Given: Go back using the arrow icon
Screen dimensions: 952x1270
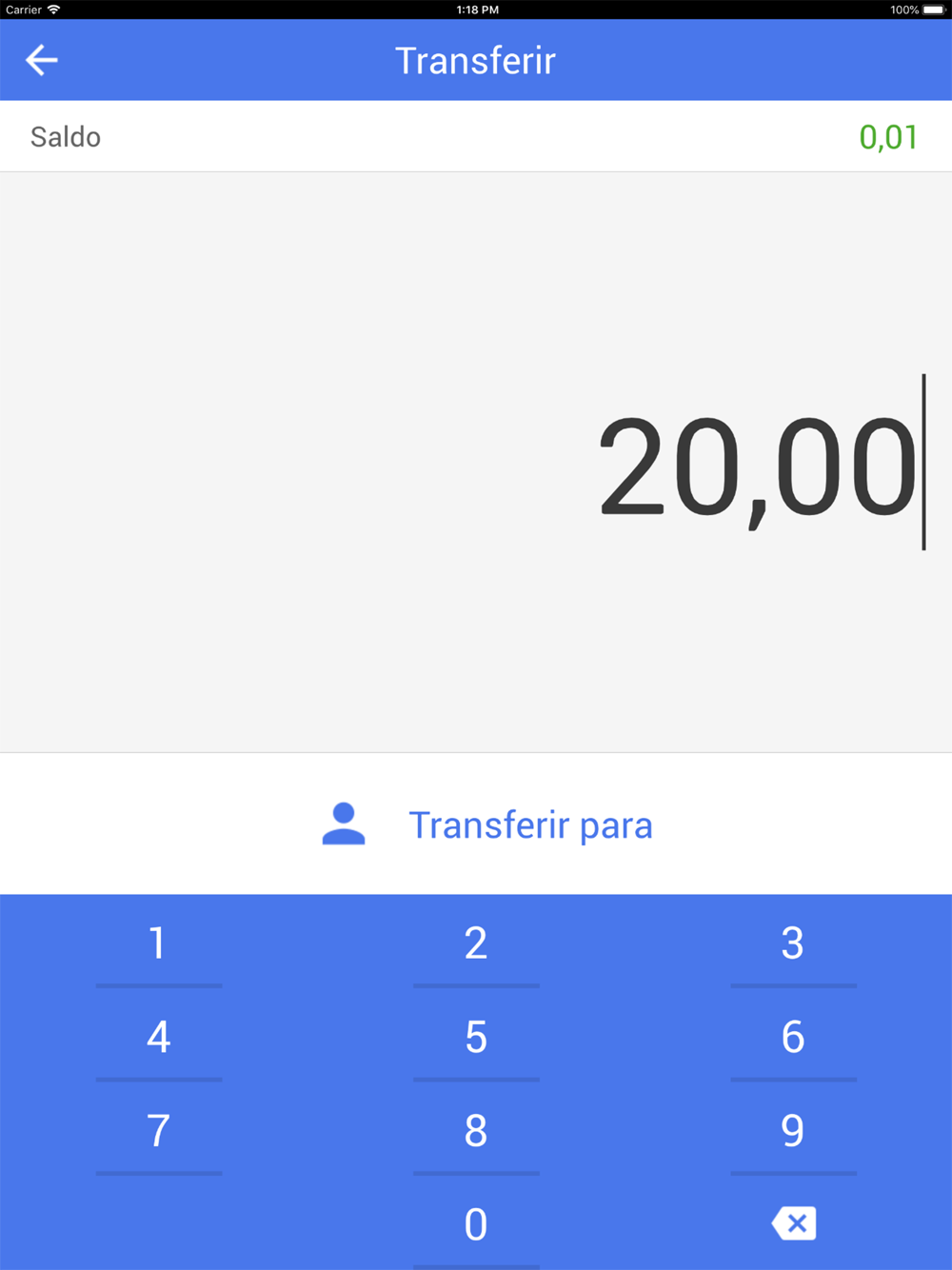Looking at the screenshot, I should click(x=42, y=60).
